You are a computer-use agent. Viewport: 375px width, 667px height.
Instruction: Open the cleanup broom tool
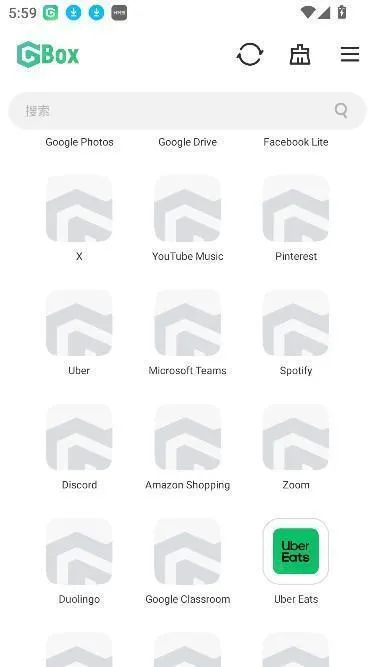pyautogui.click(x=300, y=54)
